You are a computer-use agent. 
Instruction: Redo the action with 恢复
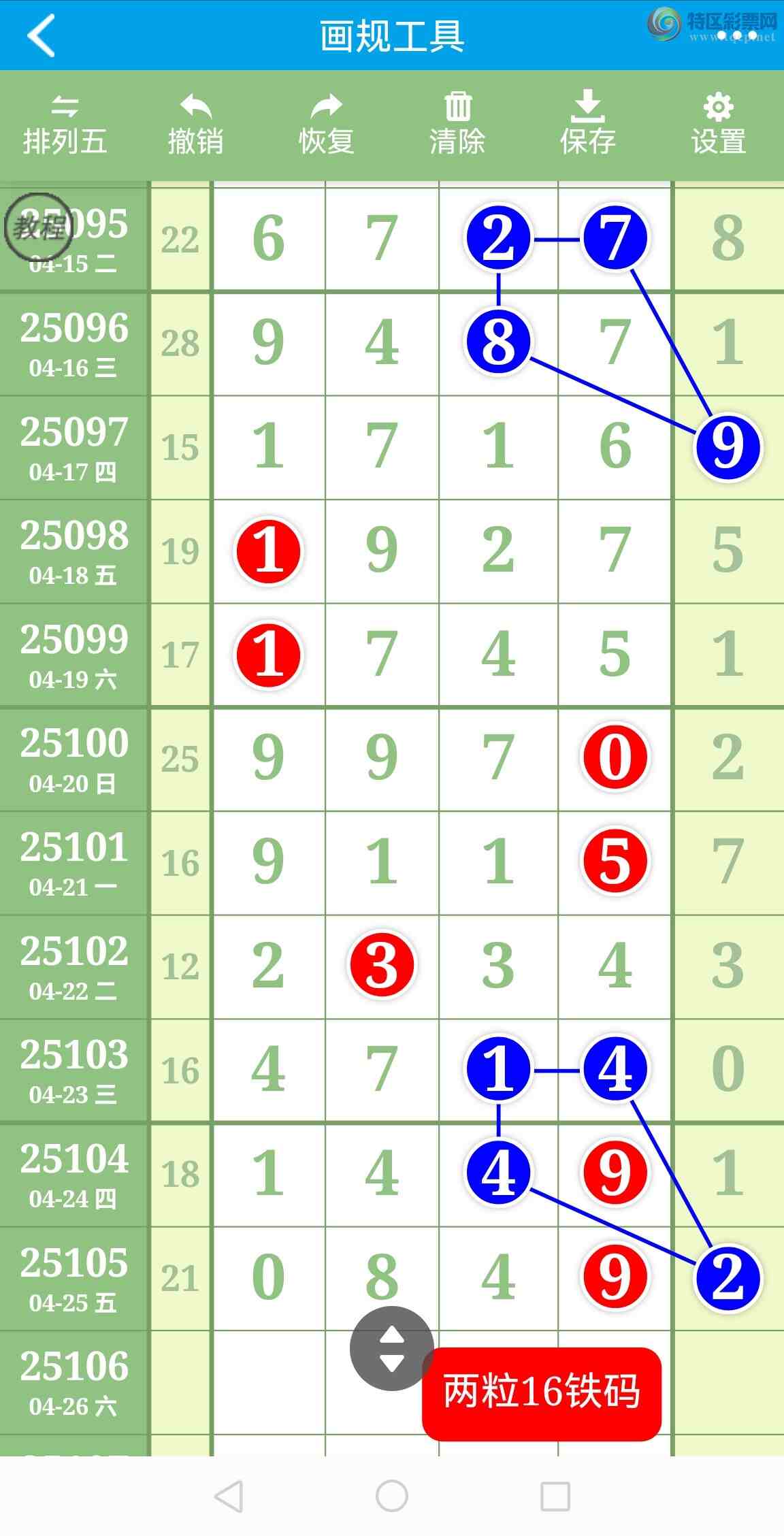pos(327,125)
